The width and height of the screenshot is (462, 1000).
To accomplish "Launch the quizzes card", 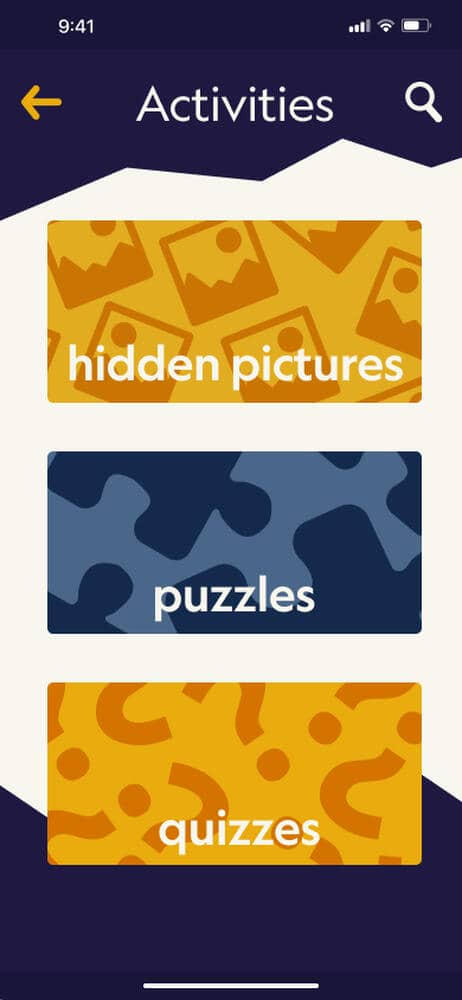I will (234, 774).
